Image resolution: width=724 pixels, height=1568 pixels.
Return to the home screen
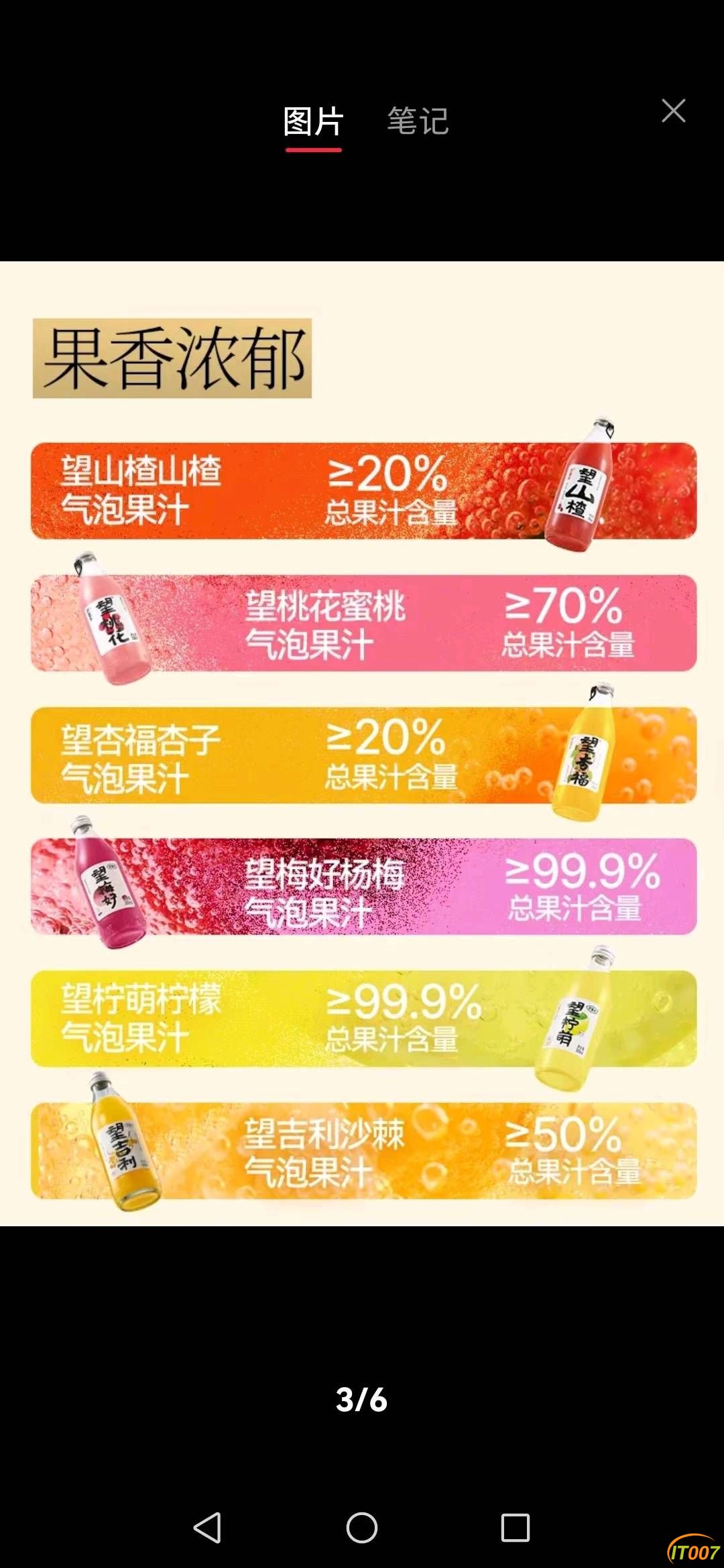pyautogui.click(x=362, y=1528)
